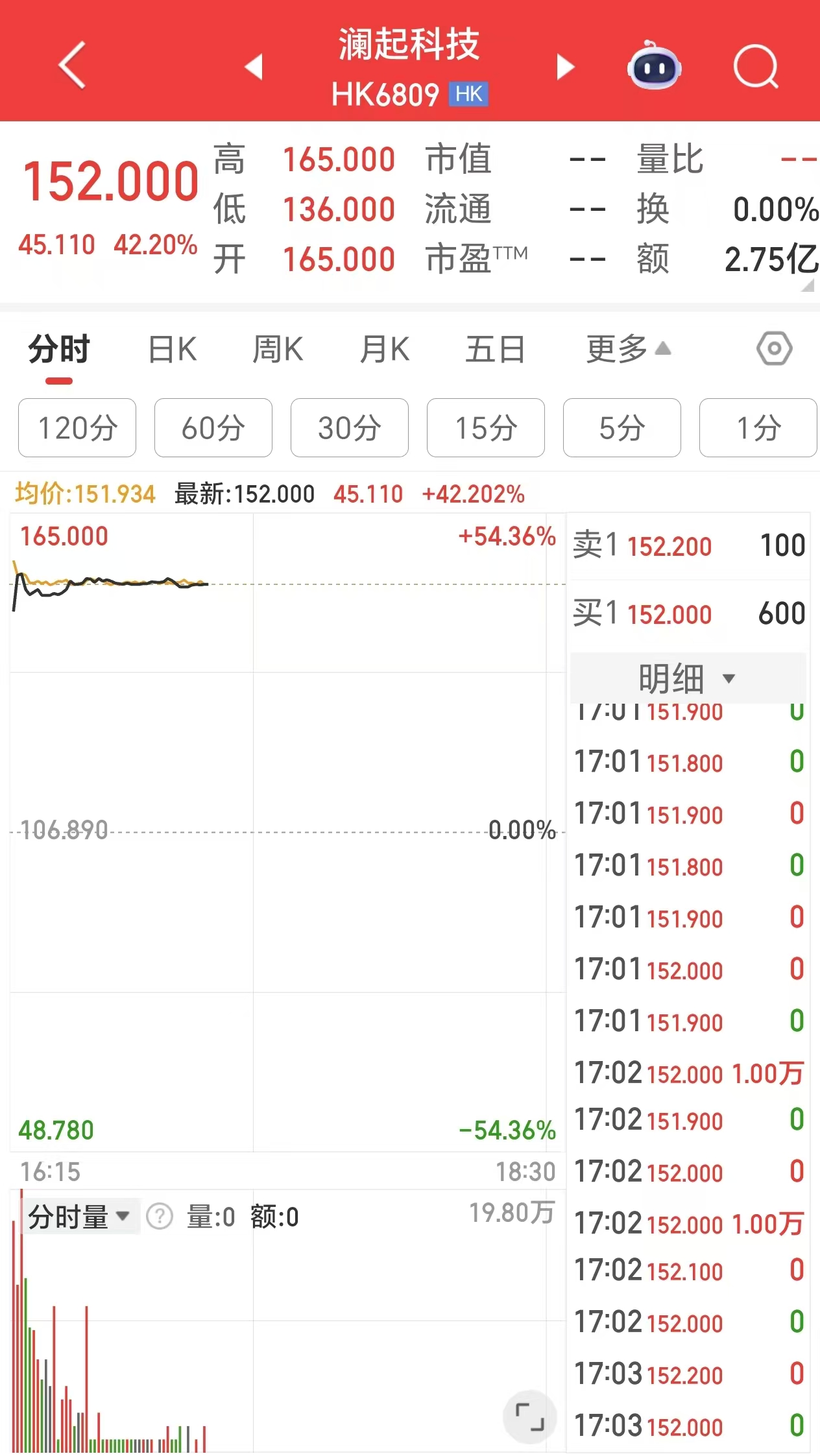Image resolution: width=820 pixels, height=1456 pixels.
Task: Choose the 30分 interval
Action: [x=350, y=428]
